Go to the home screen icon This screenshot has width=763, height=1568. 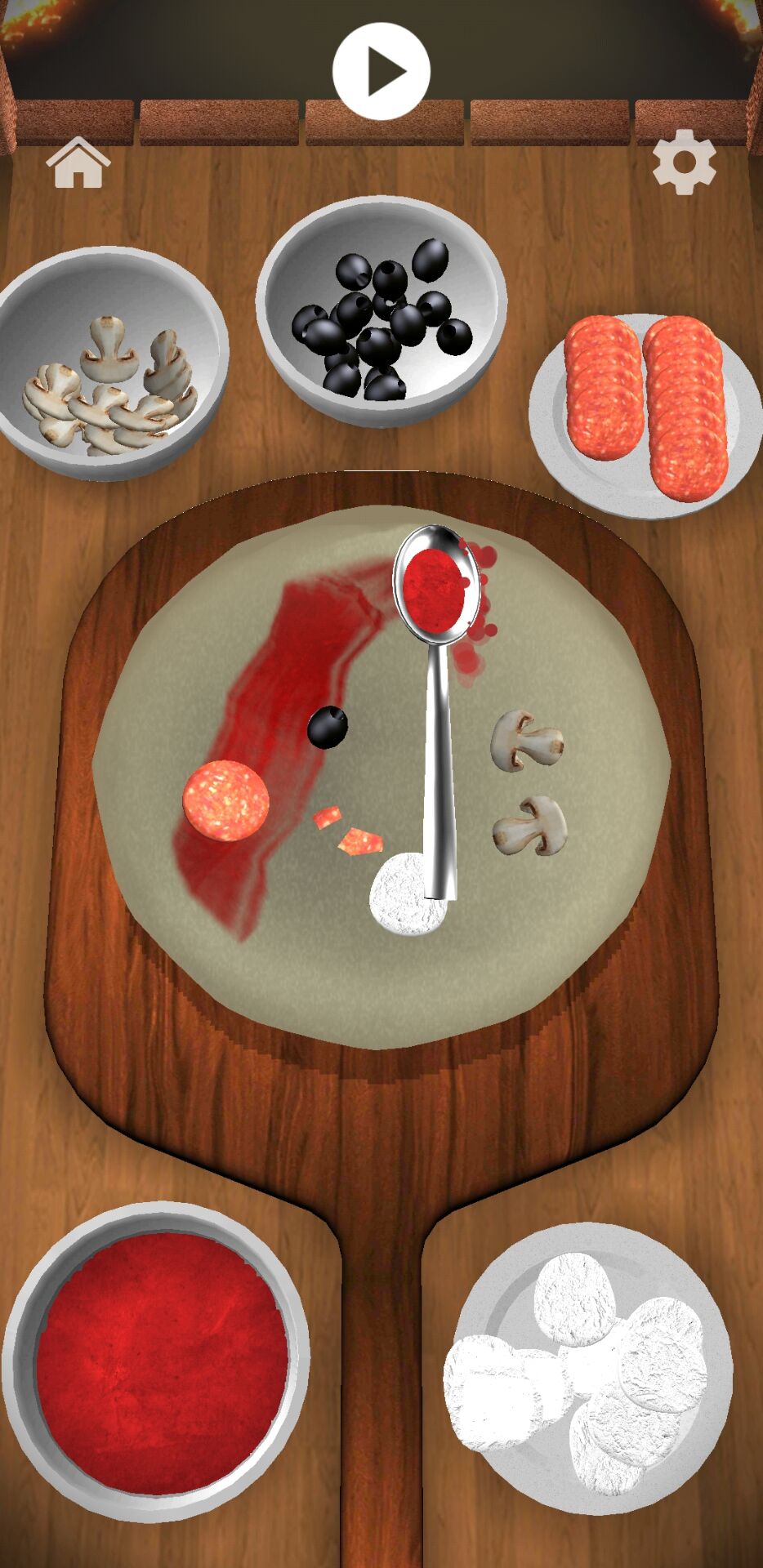78,163
